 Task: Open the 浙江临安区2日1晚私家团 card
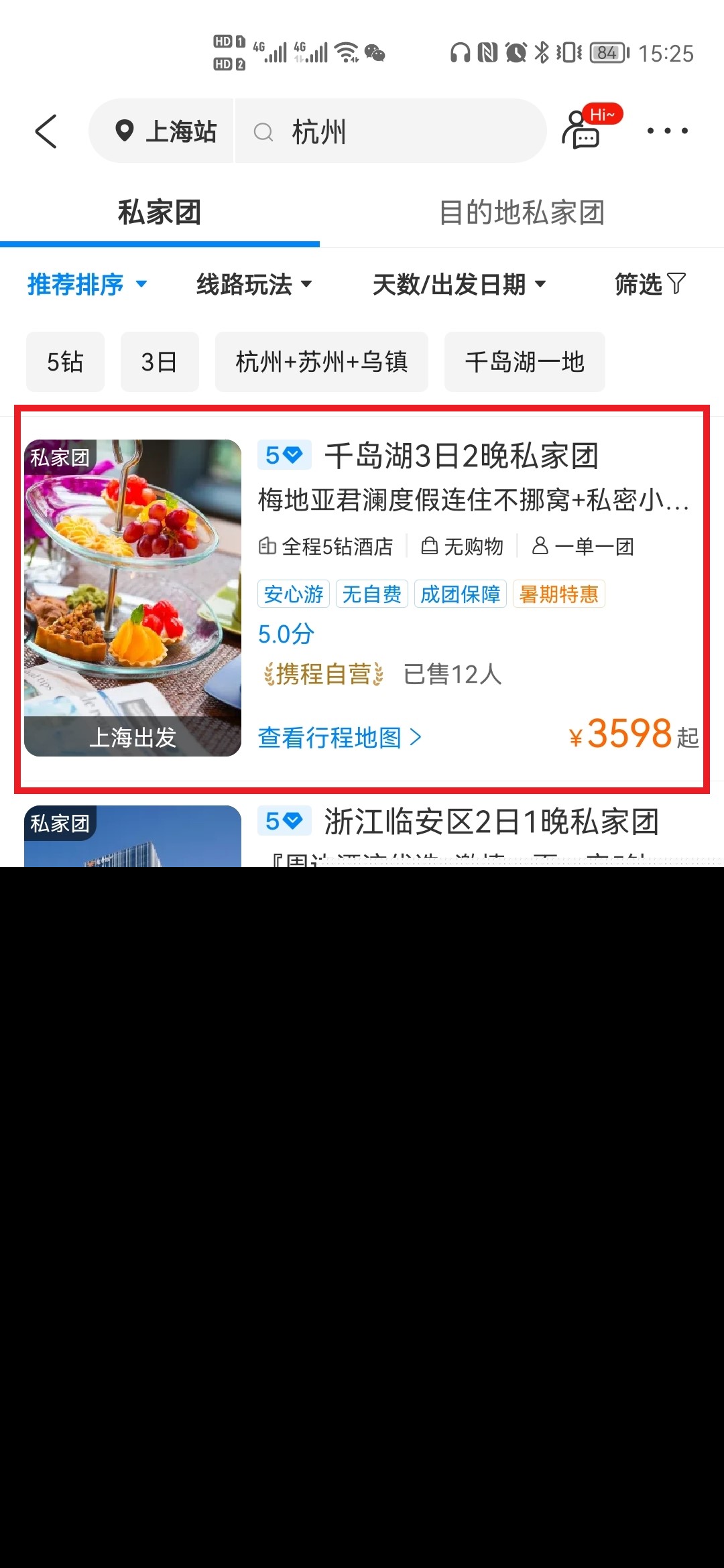[362, 836]
